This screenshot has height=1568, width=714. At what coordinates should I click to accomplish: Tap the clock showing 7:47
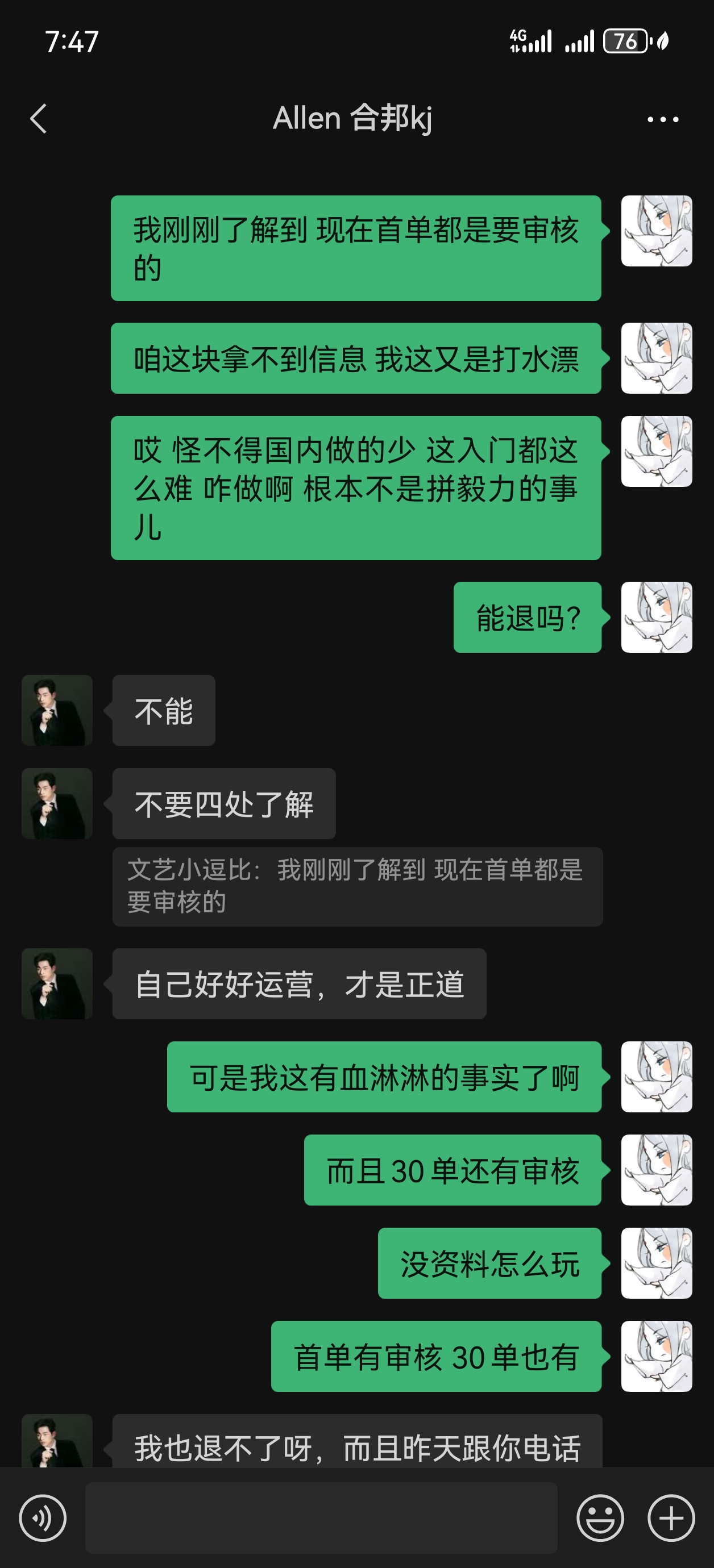[x=71, y=40]
